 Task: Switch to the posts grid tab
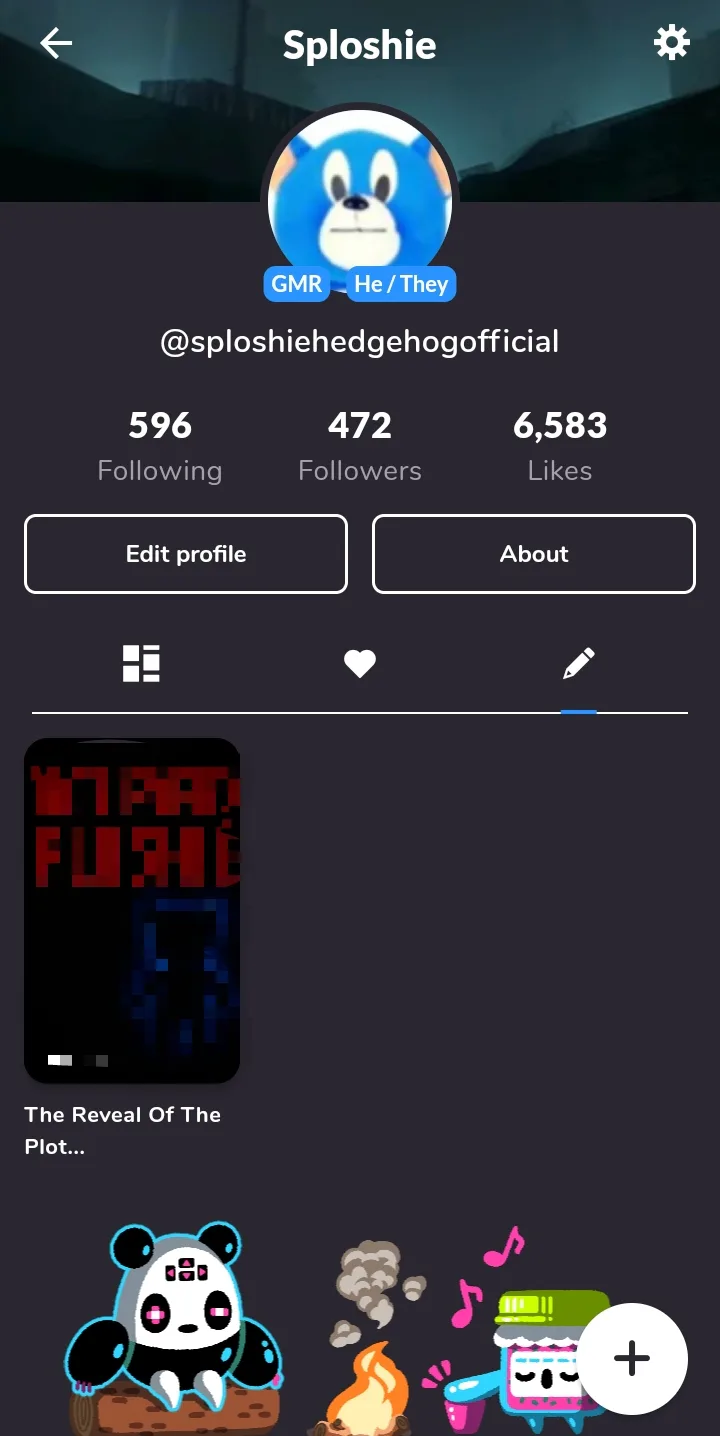[x=141, y=663]
